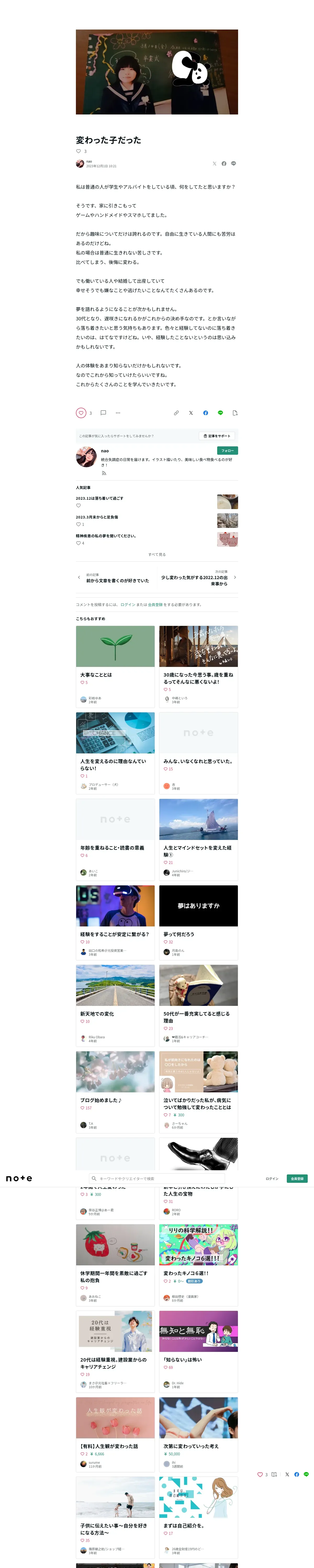Open recommended card 夢って何だろう

(x=198, y=921)
